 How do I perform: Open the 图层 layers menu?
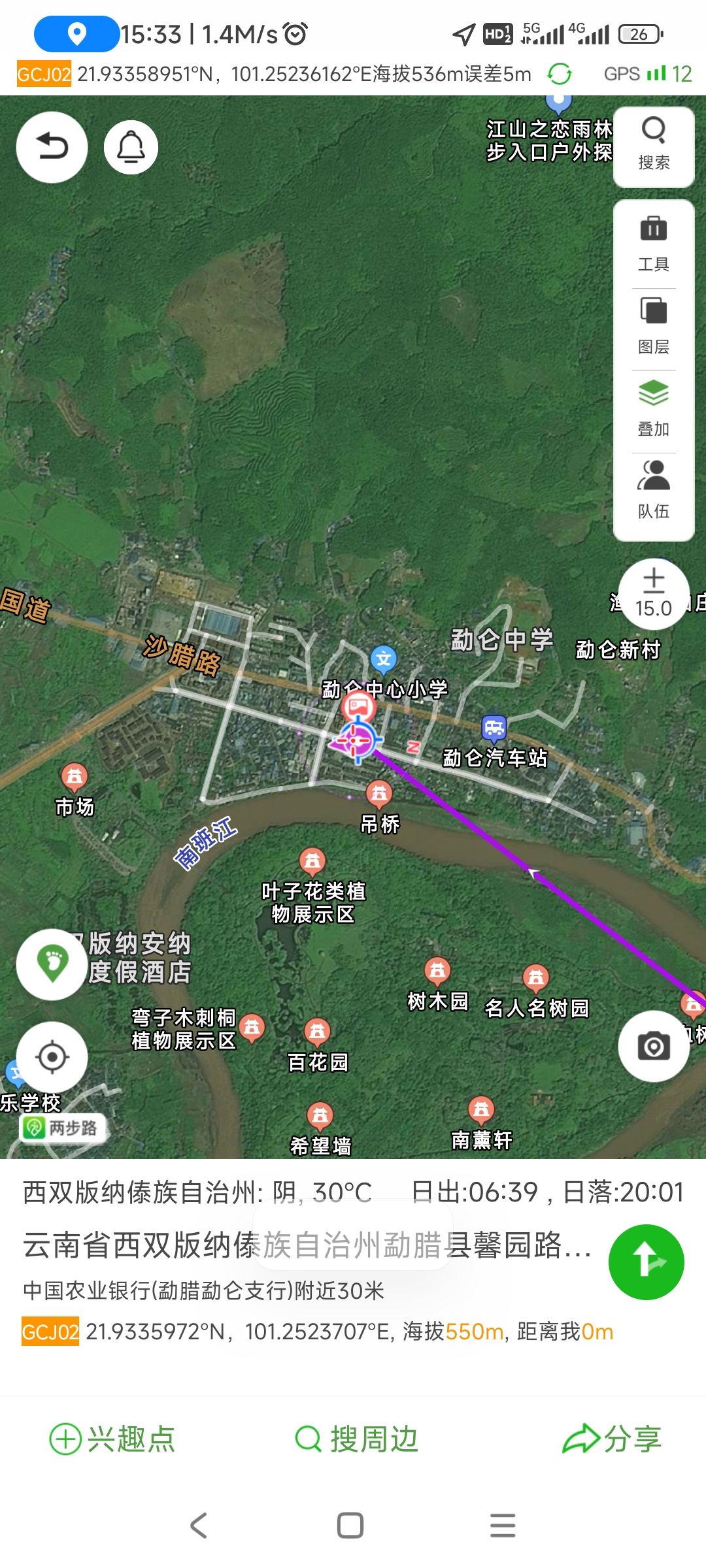click(x=654, y=326)
